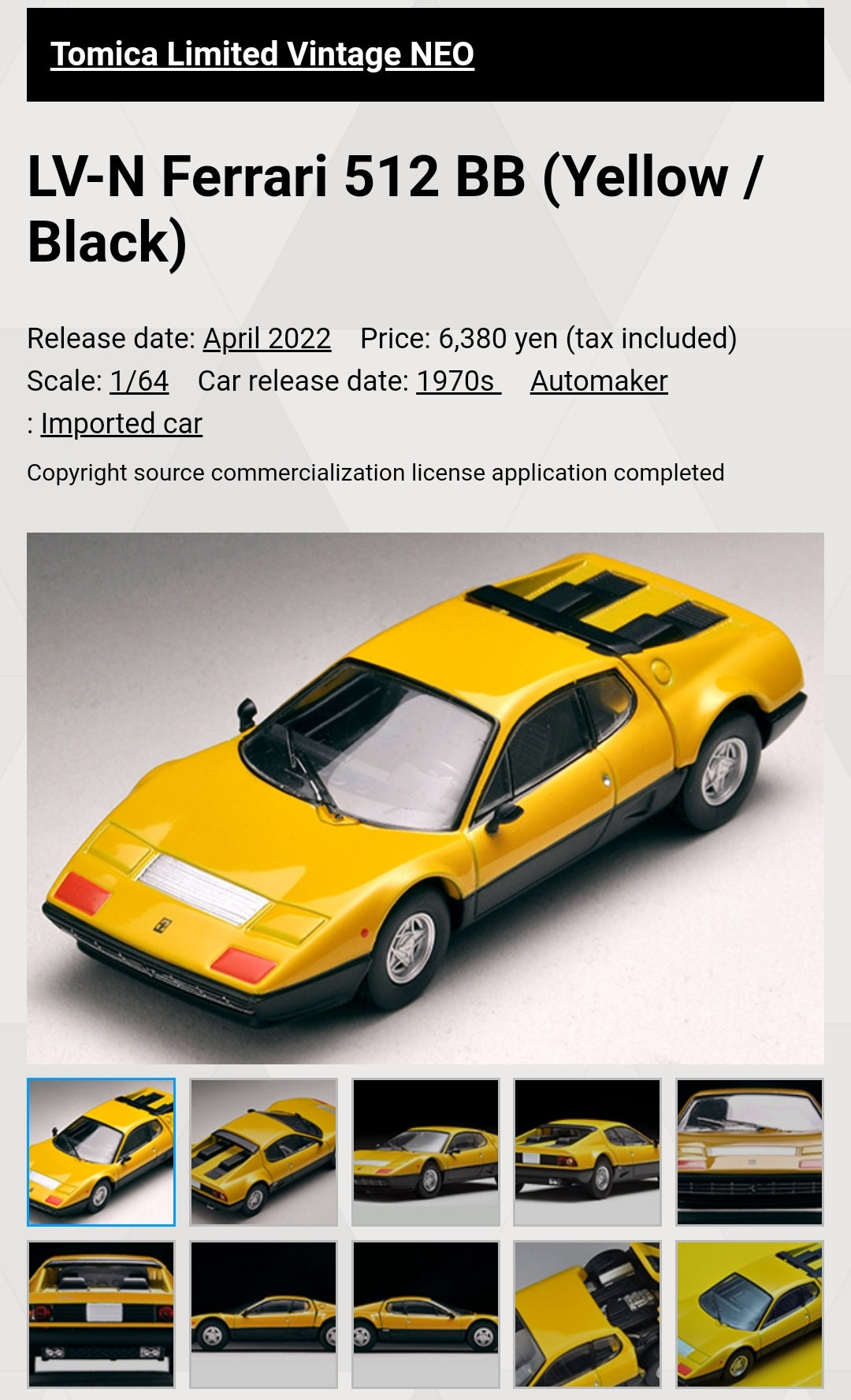This screenshot has width=851, height=1400.
Task: Select the copyright license text line
Action: pyautogui.click(x=375, y=473)
